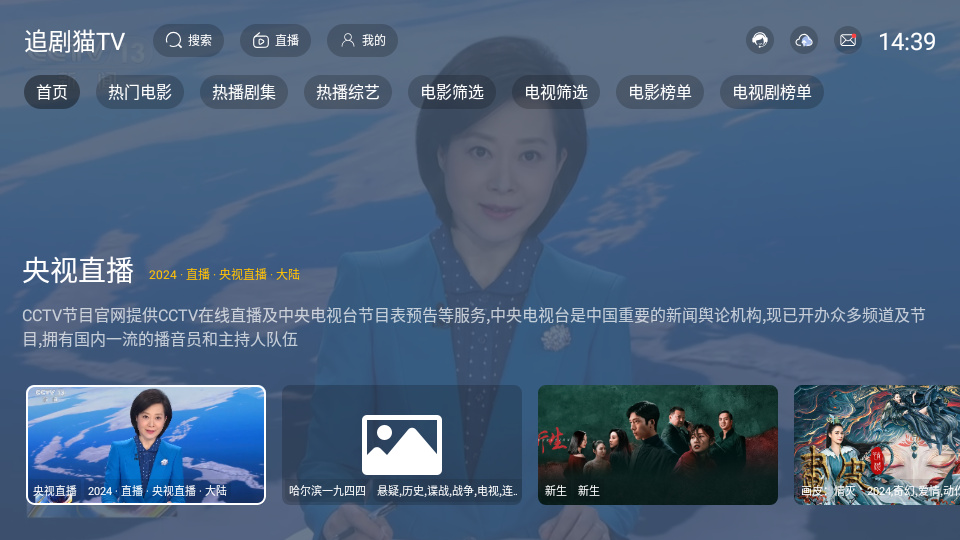Switch to the 热播剧集 tab

pyautogui.click(x=244, y=93)
